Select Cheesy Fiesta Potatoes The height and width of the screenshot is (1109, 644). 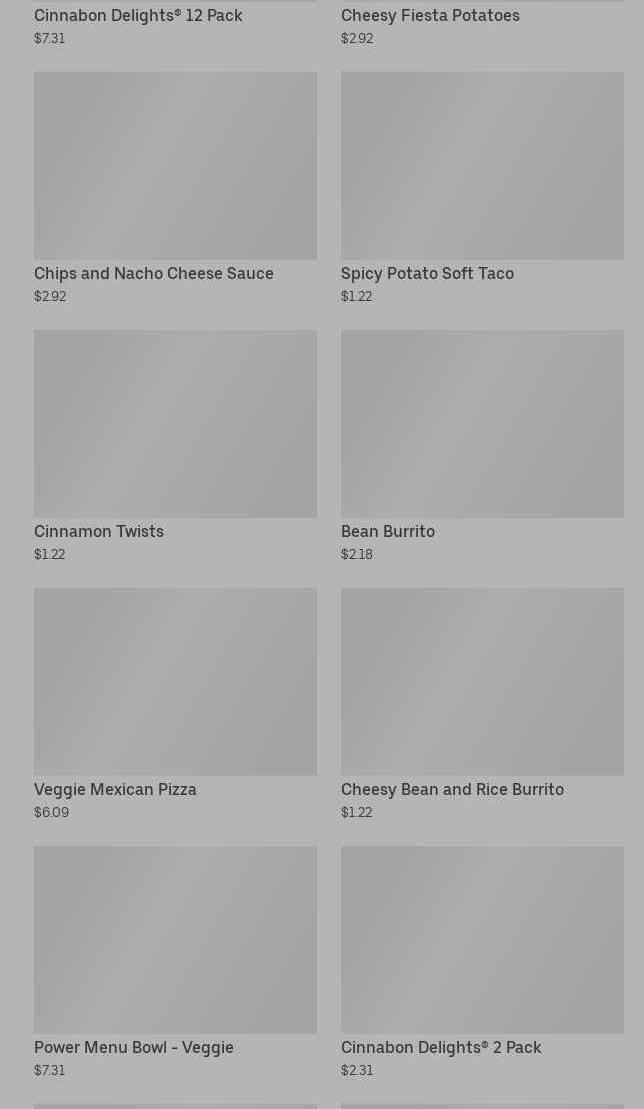430,16
